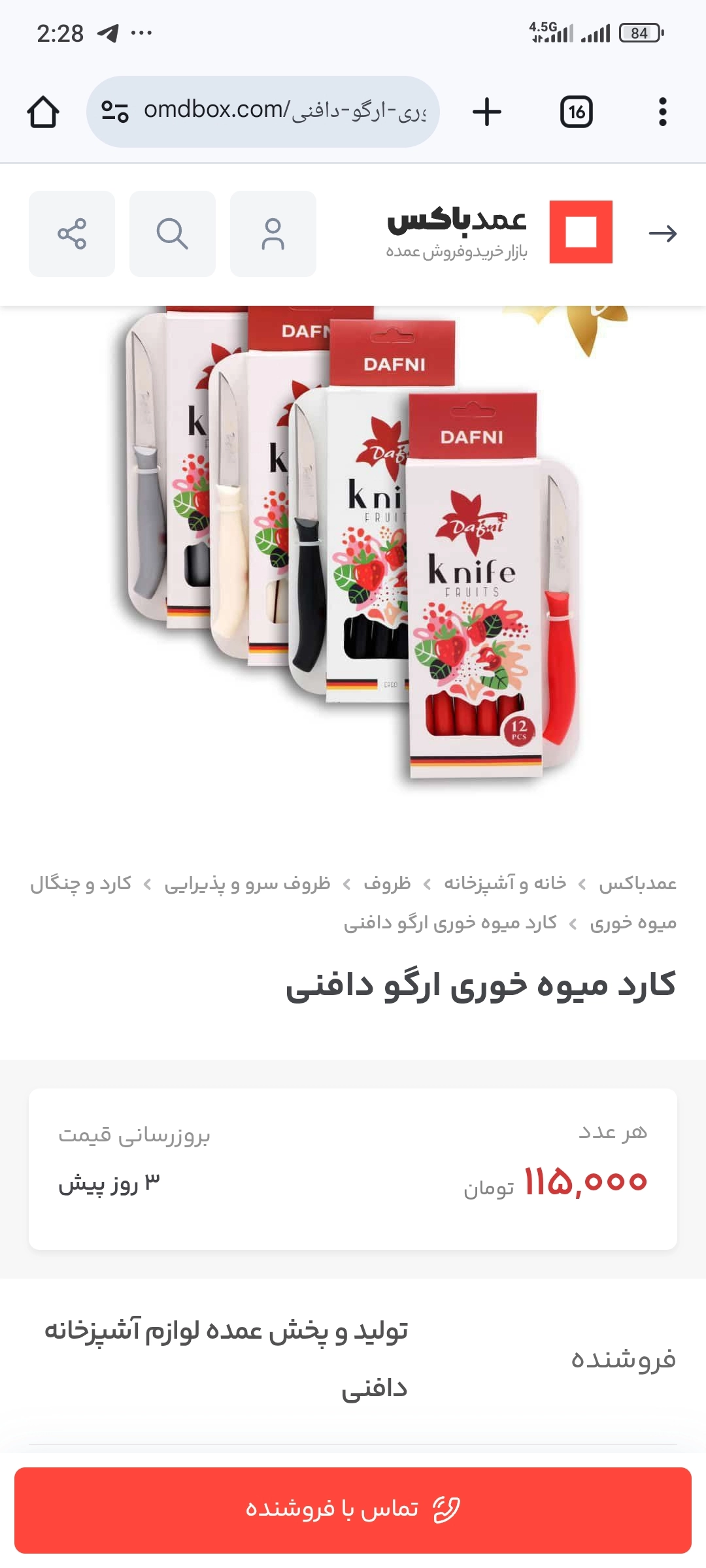This screenshot has height=1568, width=706.
Task: Go to the عمدباکس breadcrumb
Action: click(637, 884)
